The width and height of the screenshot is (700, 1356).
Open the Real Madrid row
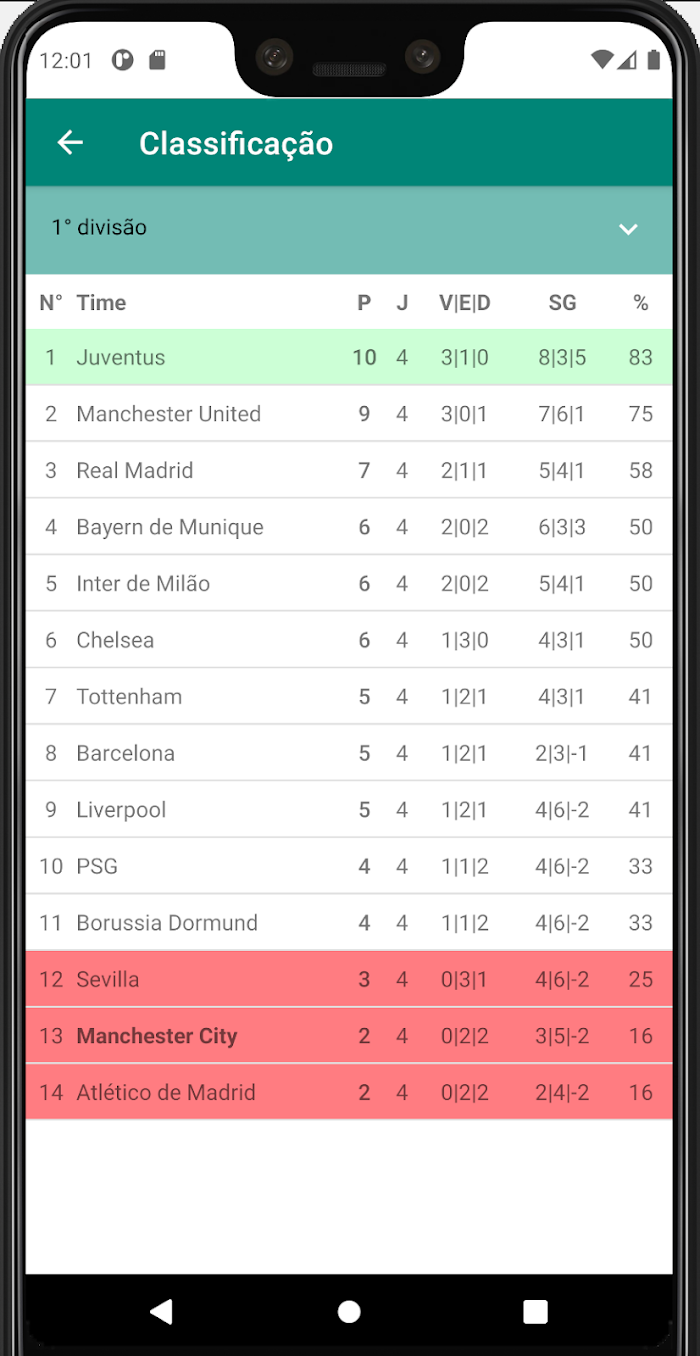[x=349, y=470]
